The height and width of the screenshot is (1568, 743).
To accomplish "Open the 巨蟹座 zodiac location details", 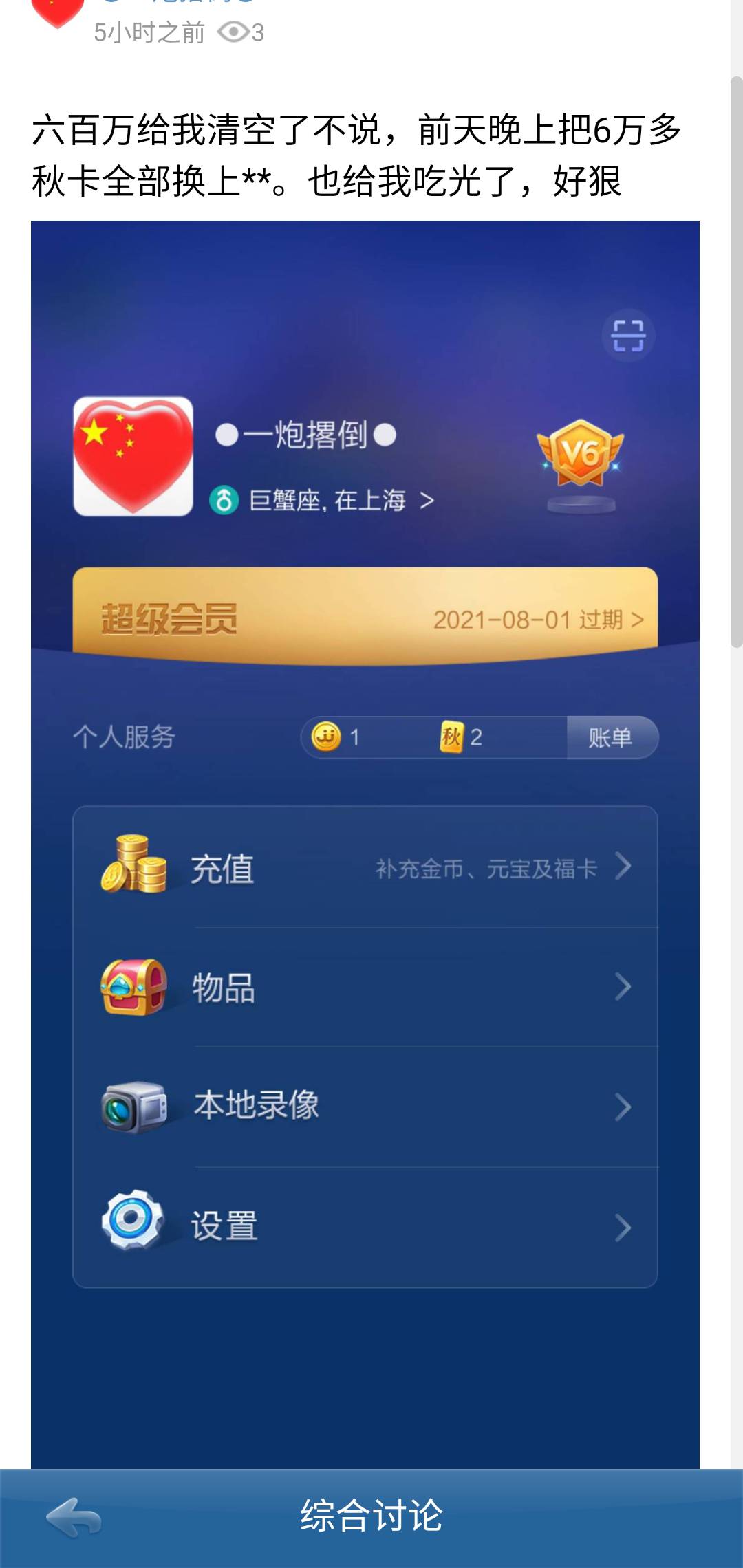I will 323,501.
